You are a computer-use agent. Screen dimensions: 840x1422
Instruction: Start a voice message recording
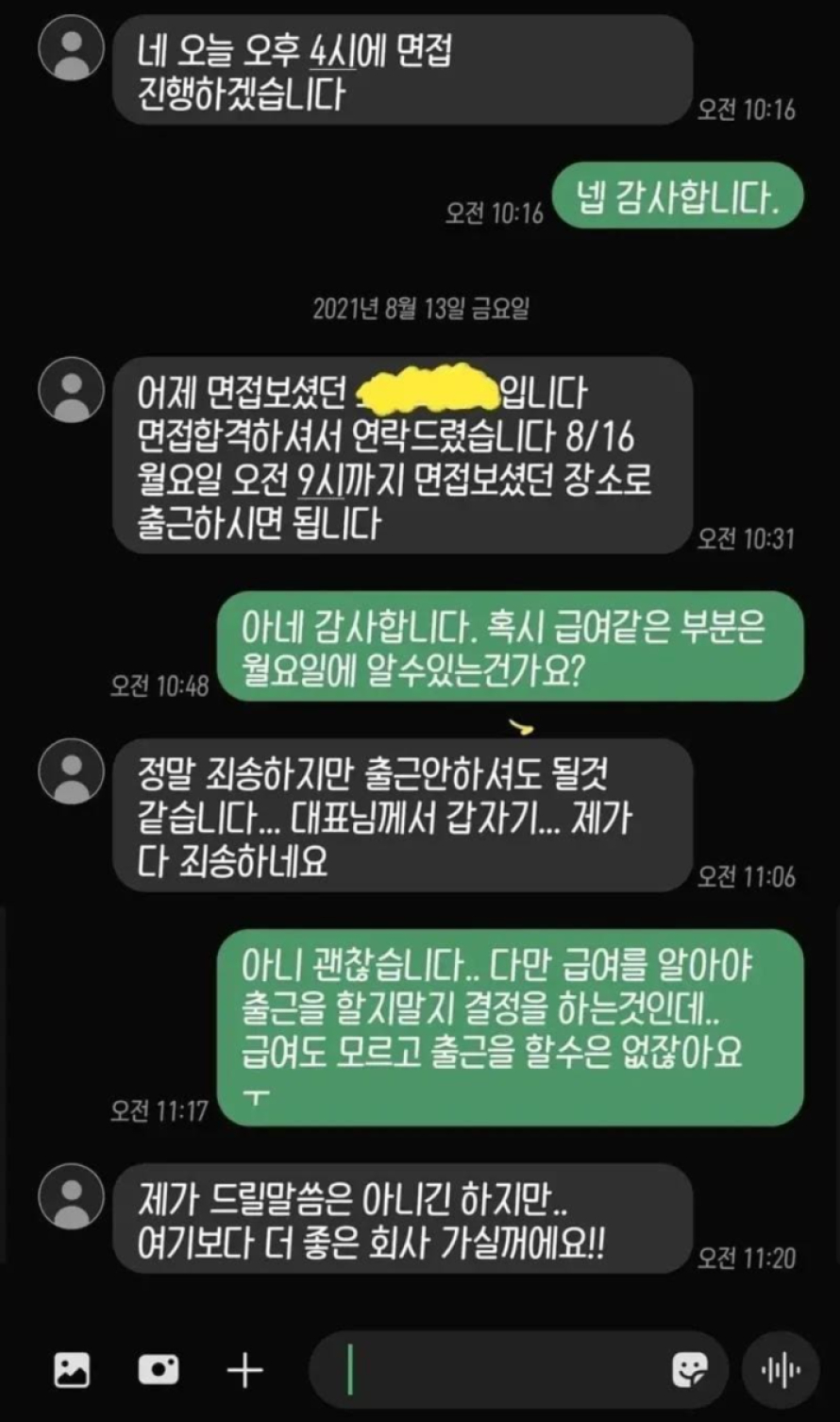click(x=781, y=1369)
